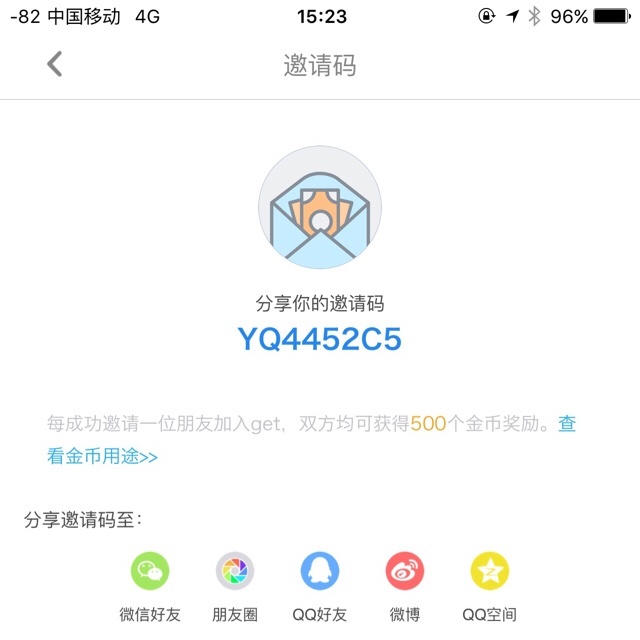This screenshot has height=640, width=640.
Task: Share invite code to QQ空间
Action: [x=490, y=571]
